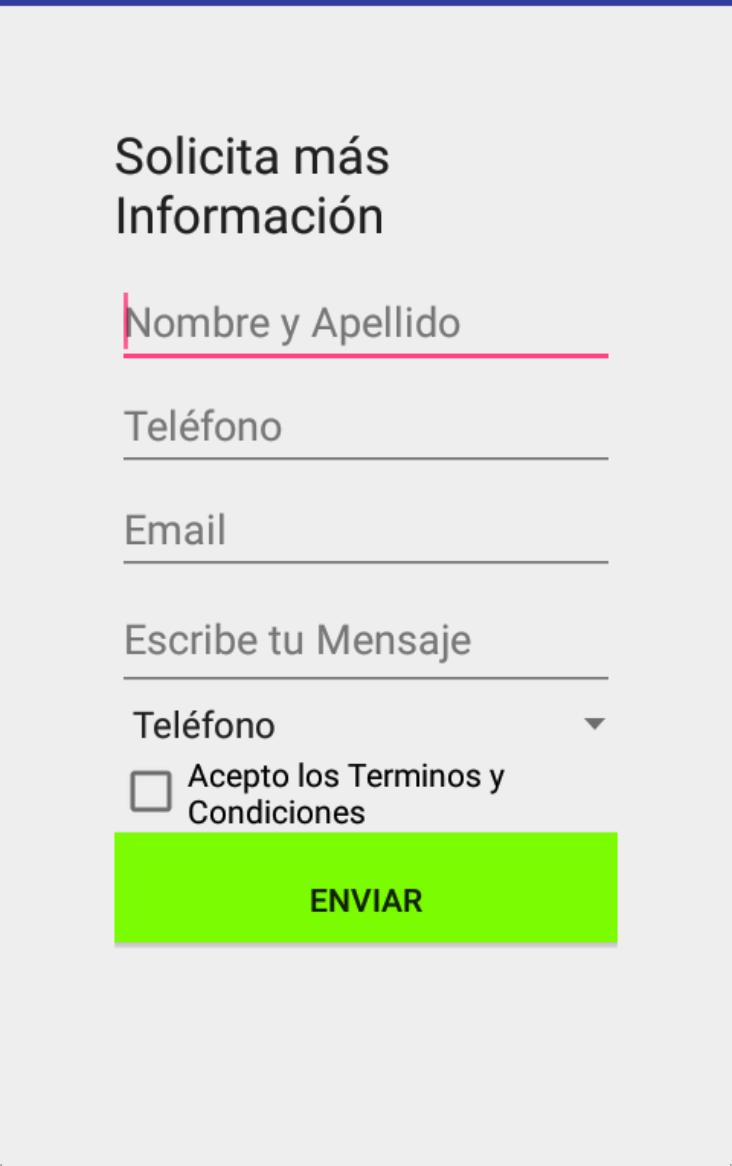Tap the Acepto los Terminos y Condiciones label
Screen dimensions: 732x1166
pos(347,792)
